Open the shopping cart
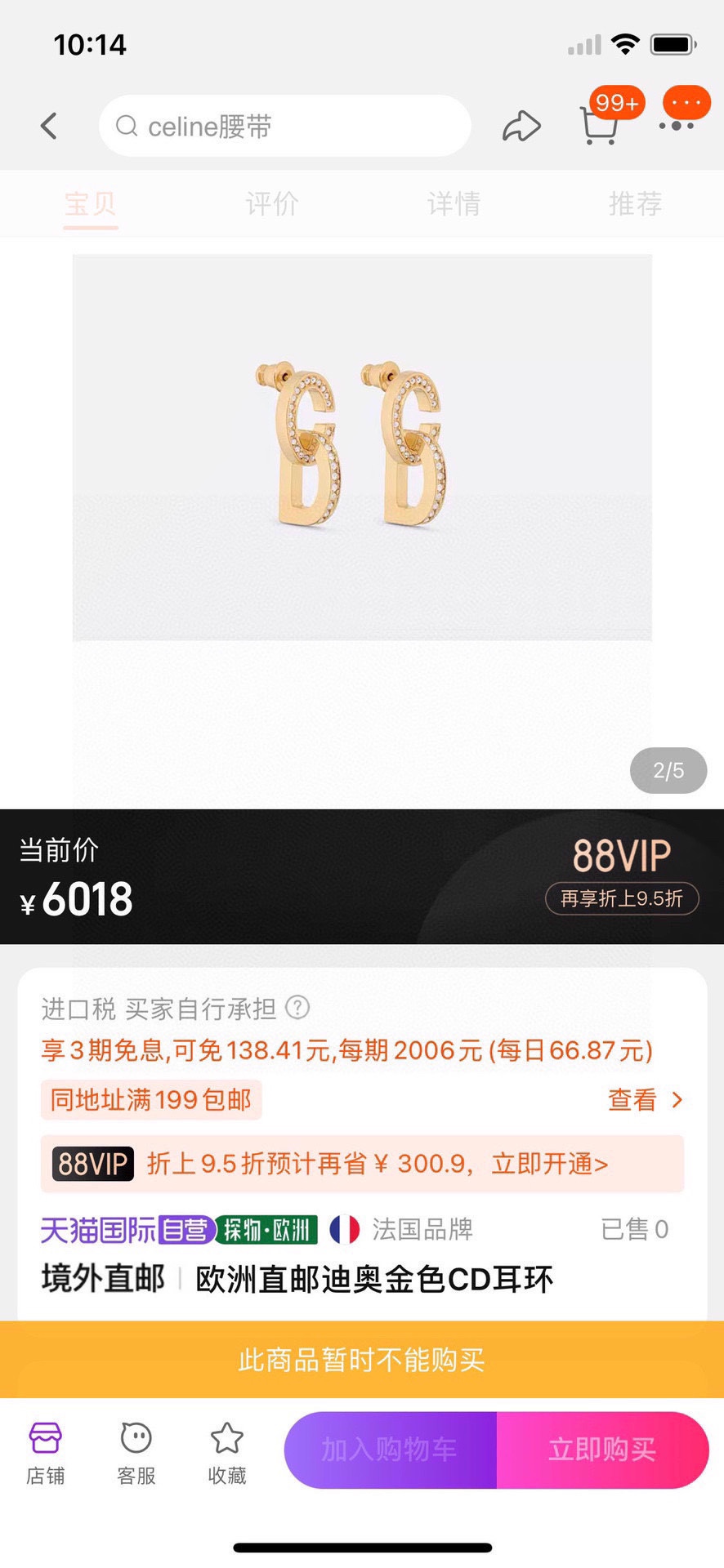 [599, 124]
